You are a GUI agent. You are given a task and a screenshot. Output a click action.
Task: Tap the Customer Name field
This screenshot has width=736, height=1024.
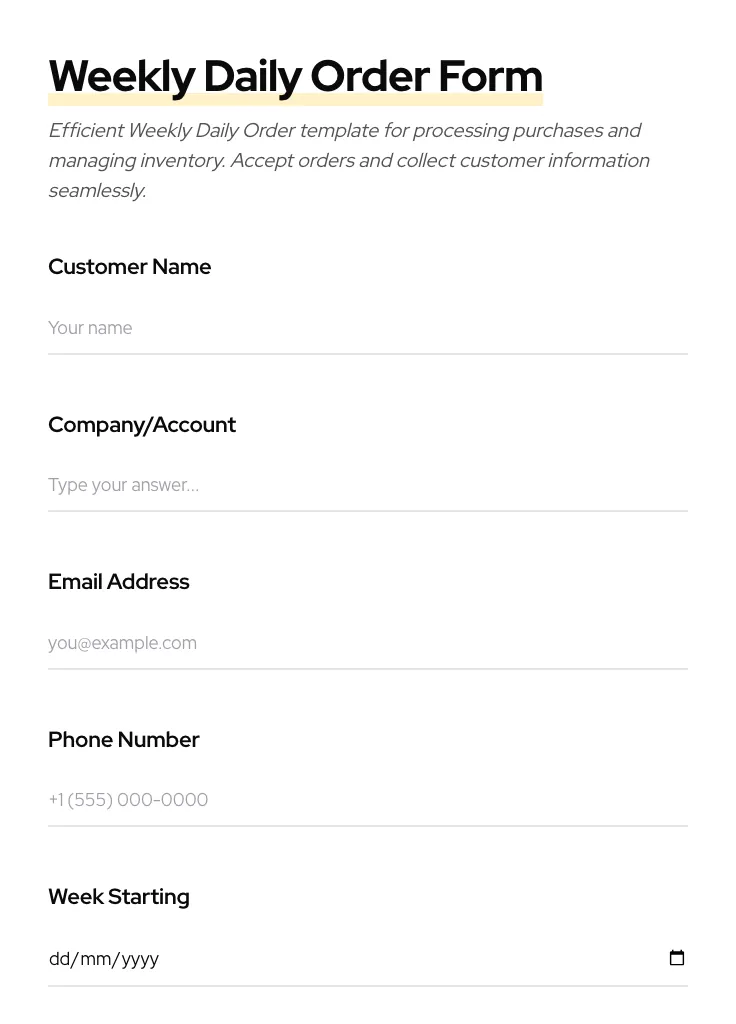point(367,328)
